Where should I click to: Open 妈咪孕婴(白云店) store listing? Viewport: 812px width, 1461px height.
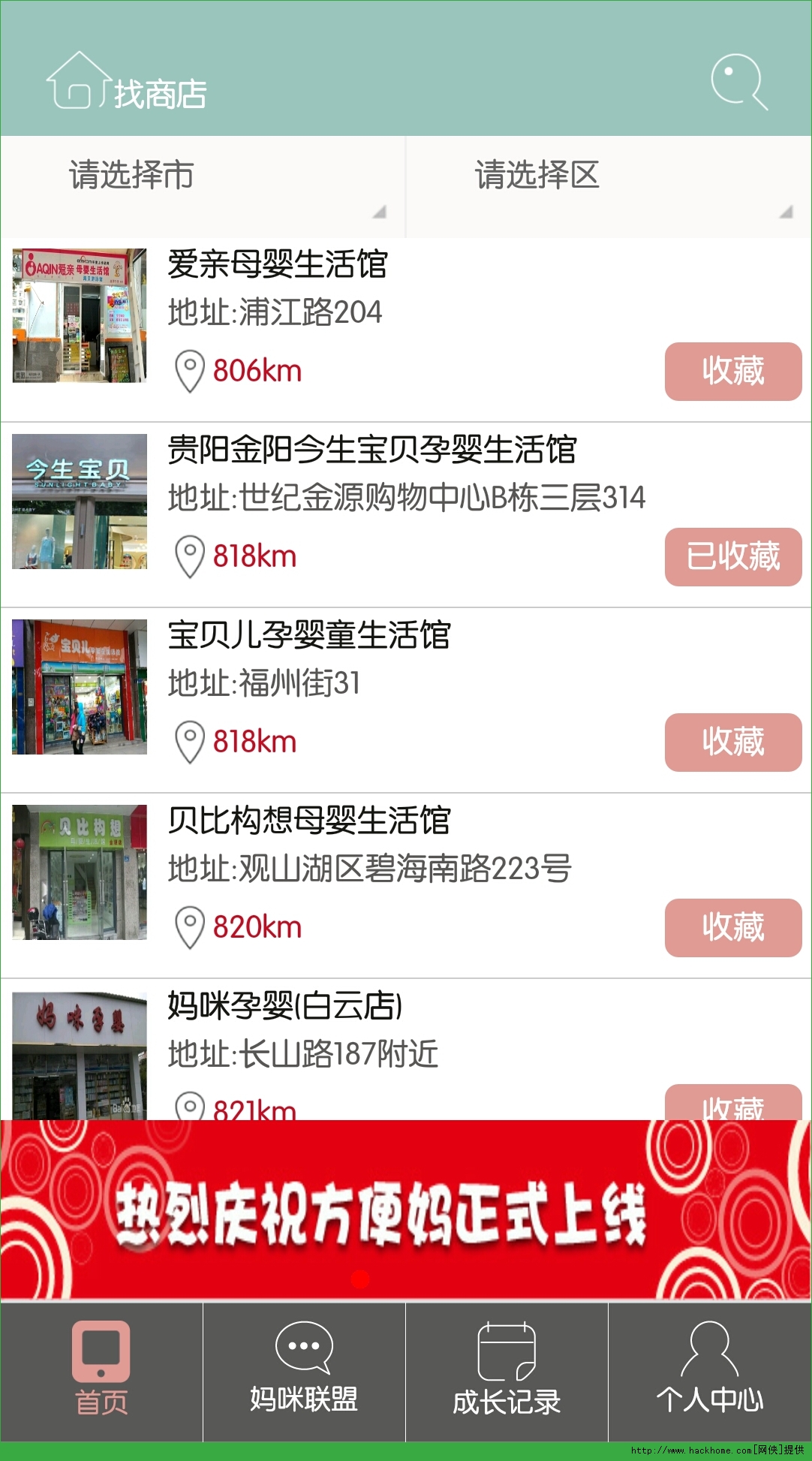285,1006
